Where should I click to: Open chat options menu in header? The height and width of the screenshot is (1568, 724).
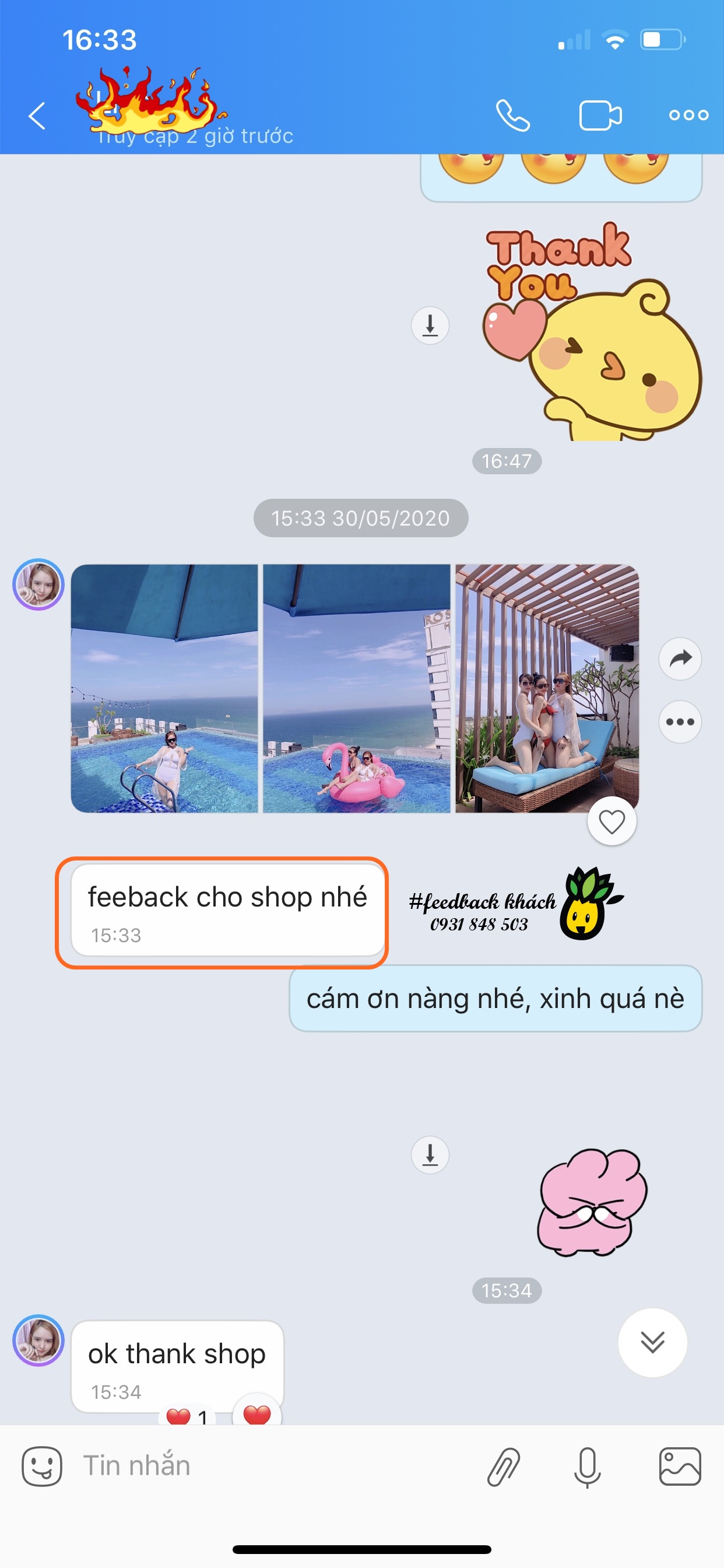click(x=688, y=115)
